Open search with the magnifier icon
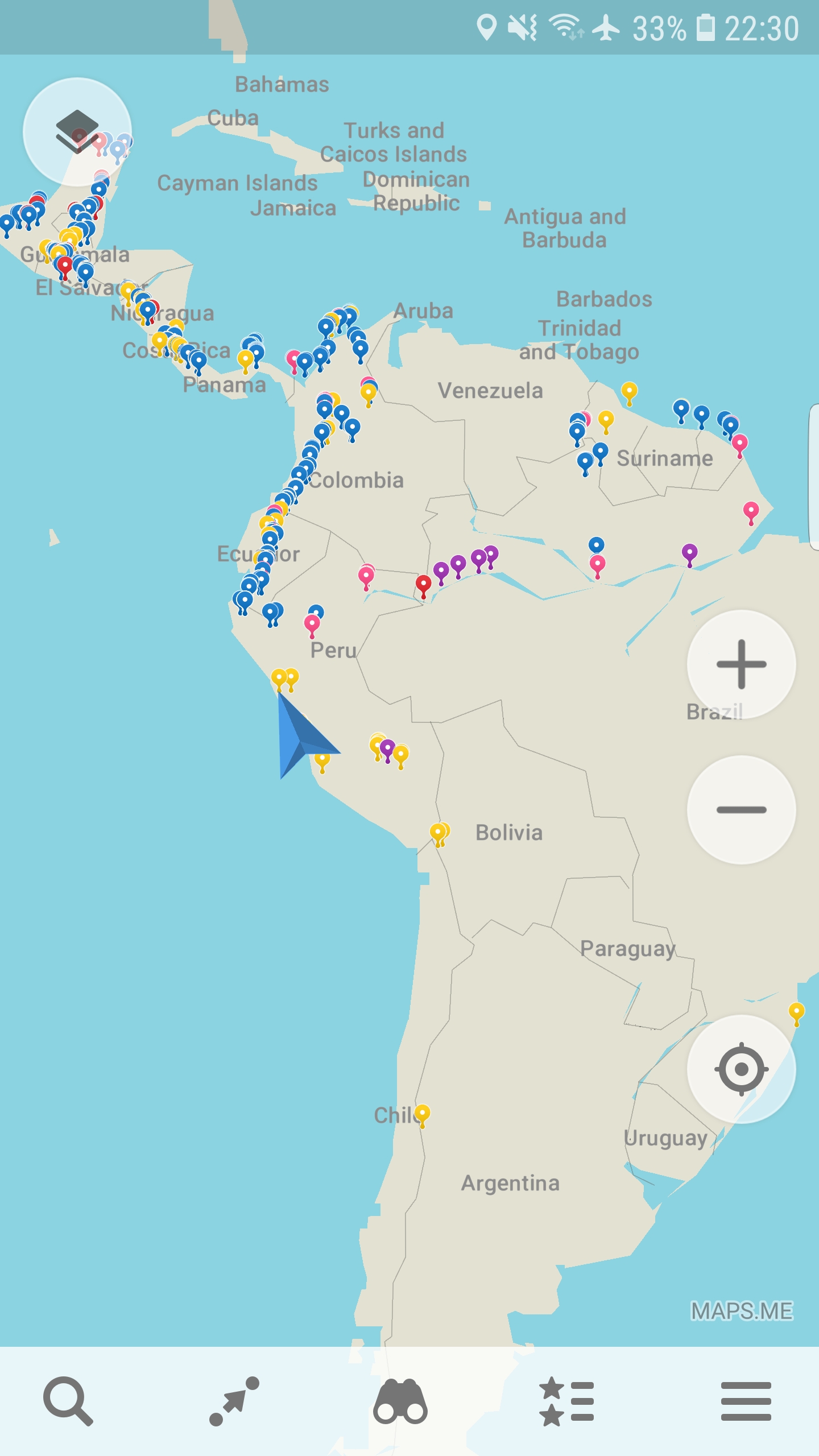The width and height of the screenshot is (819, 1456). point(68,1401)
